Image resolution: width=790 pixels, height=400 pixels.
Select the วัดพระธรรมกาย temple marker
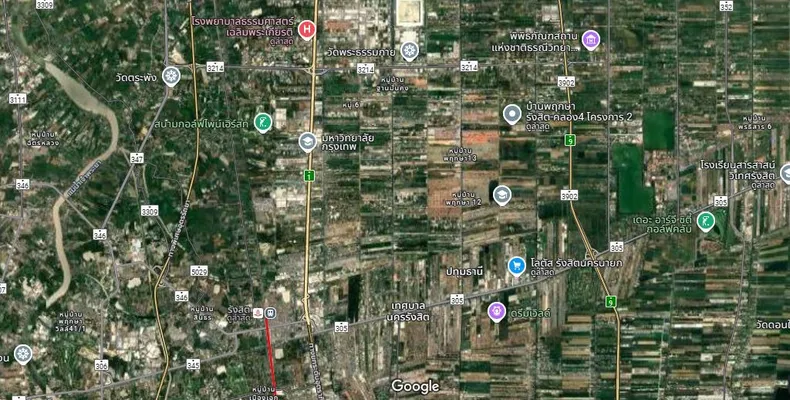point(409,49)
